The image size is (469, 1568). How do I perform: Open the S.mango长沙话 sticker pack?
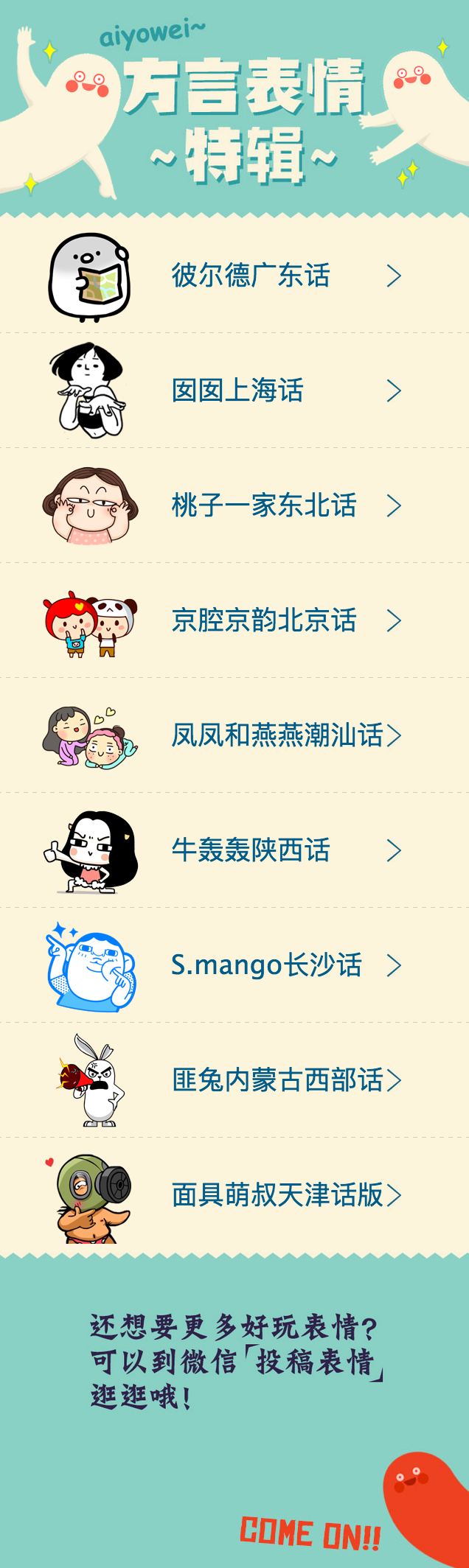tap(266, 965)
